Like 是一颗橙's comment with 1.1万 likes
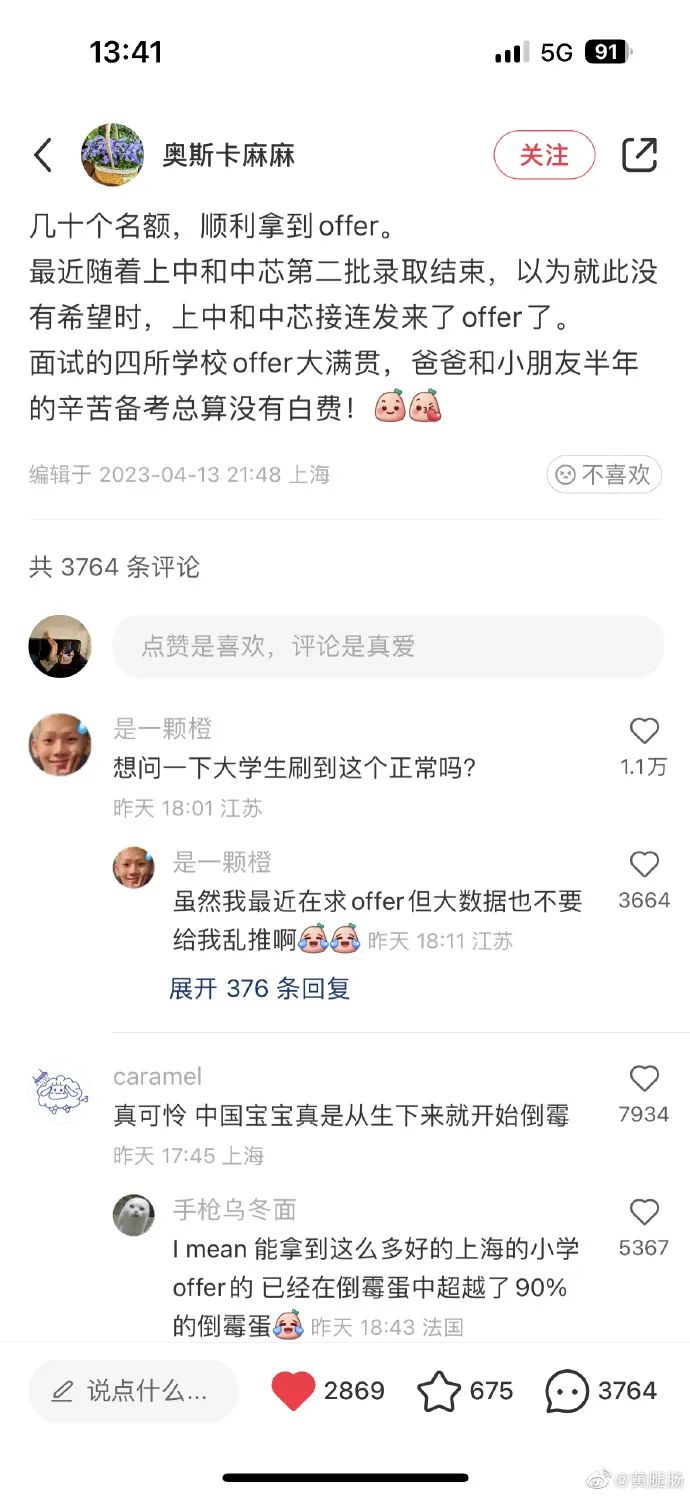The image size is (690, 1496). [x=644, y=732]
